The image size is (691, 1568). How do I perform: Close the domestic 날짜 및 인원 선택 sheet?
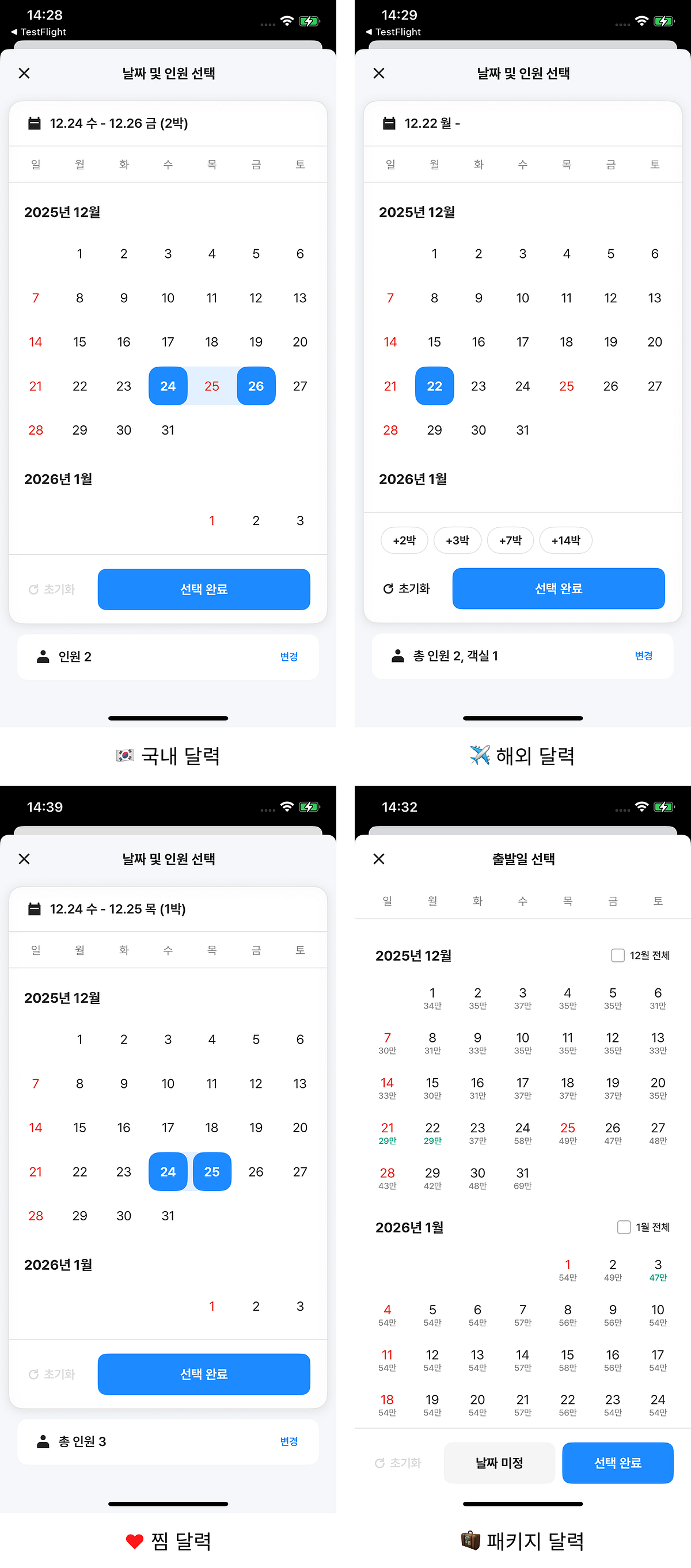pyautogui.click(x=24, y=73)
